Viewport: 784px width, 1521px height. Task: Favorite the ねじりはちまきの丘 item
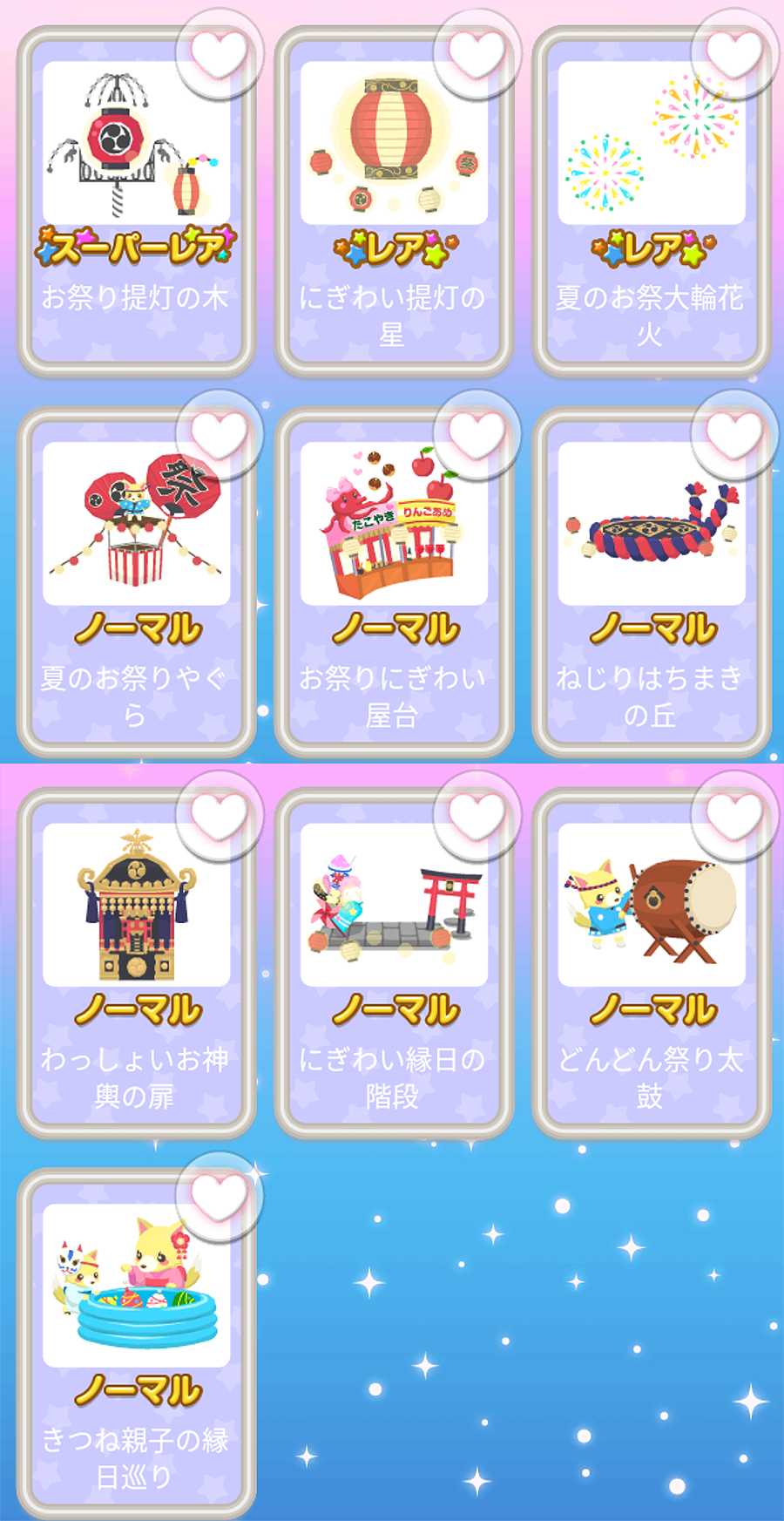coord(734,435)
